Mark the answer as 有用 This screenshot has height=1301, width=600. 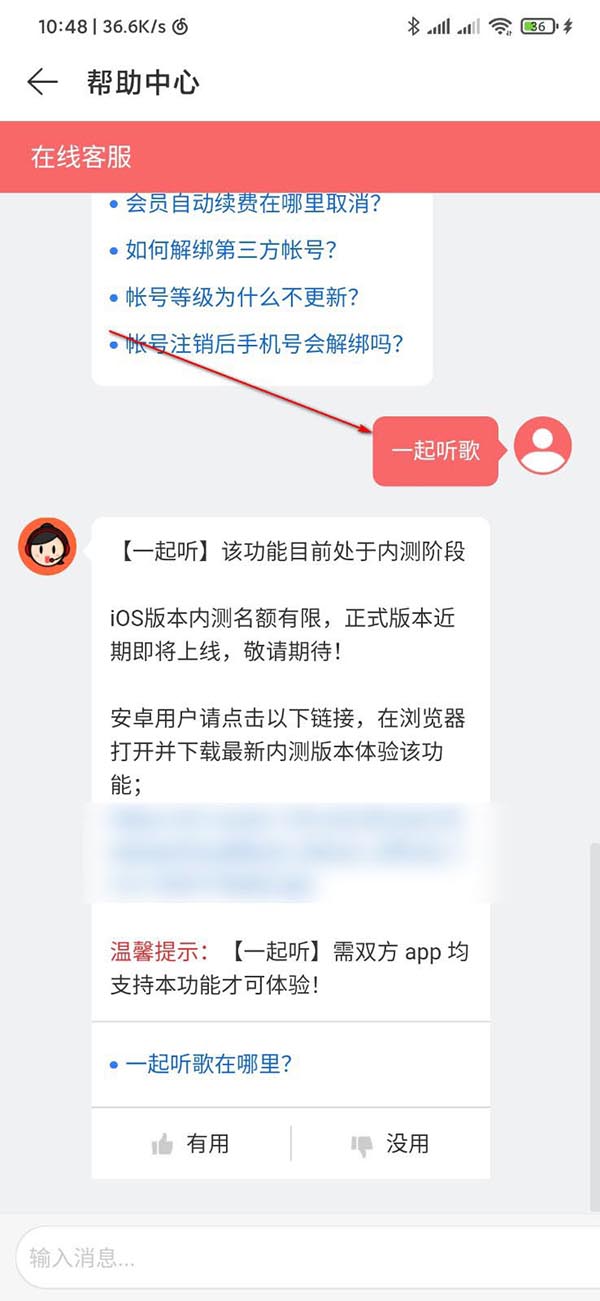[190, 1144]
